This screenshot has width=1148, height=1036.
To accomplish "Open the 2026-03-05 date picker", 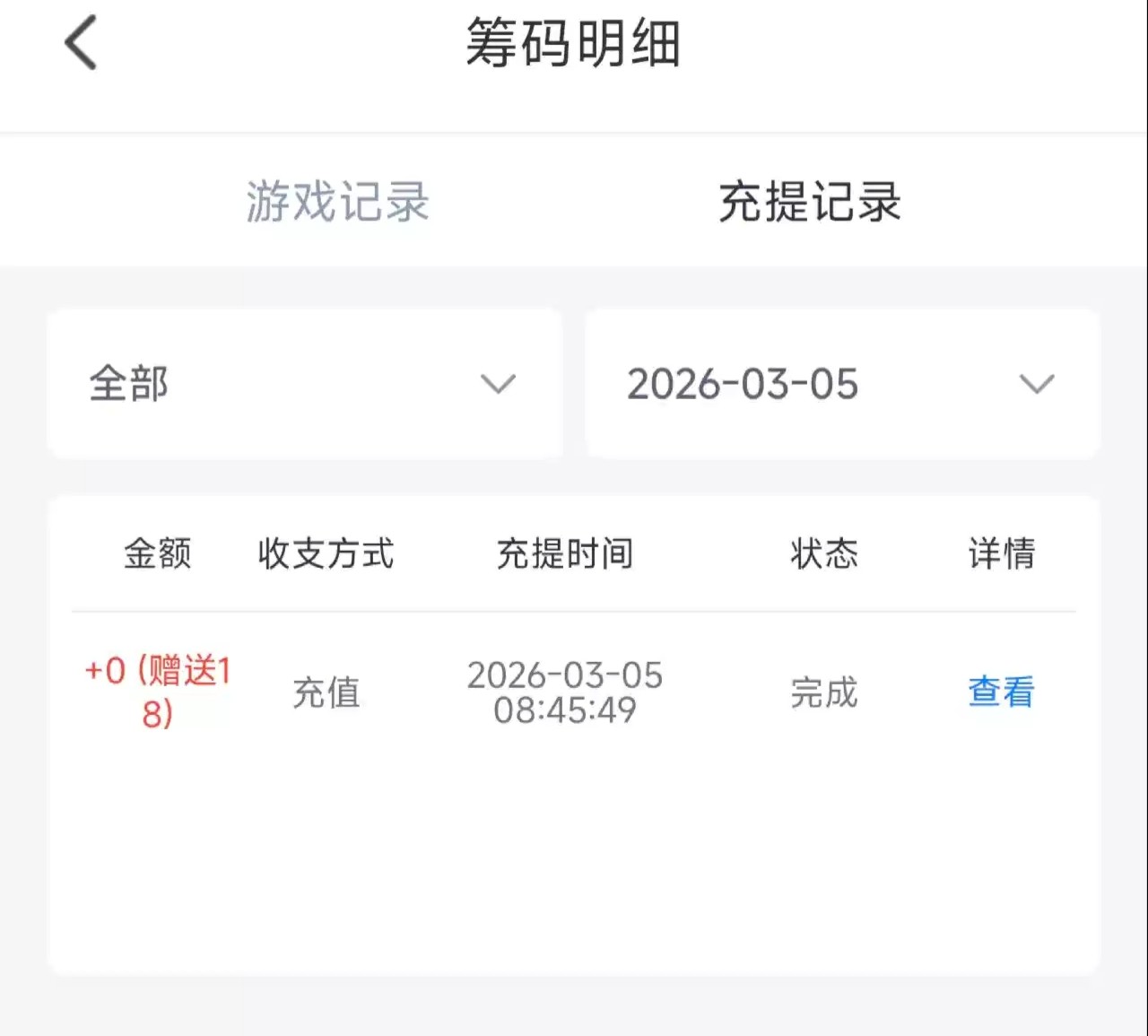I will [x=841, y=384].
